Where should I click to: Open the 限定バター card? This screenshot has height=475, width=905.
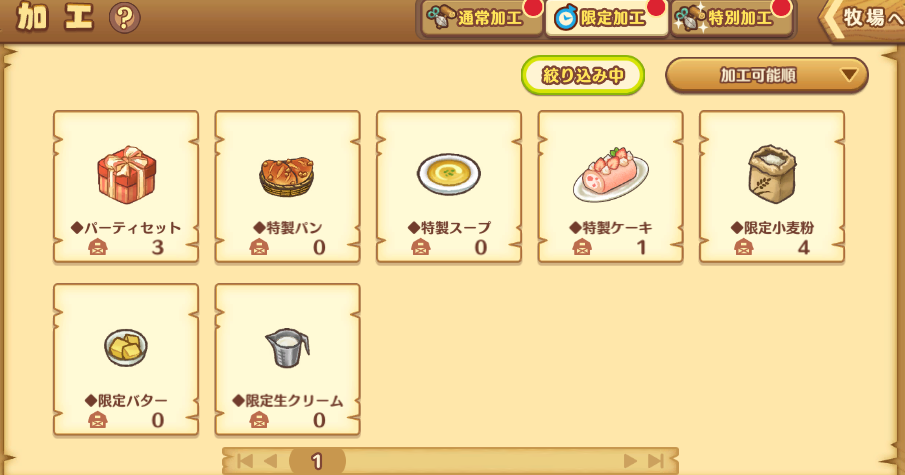(126, 359)
